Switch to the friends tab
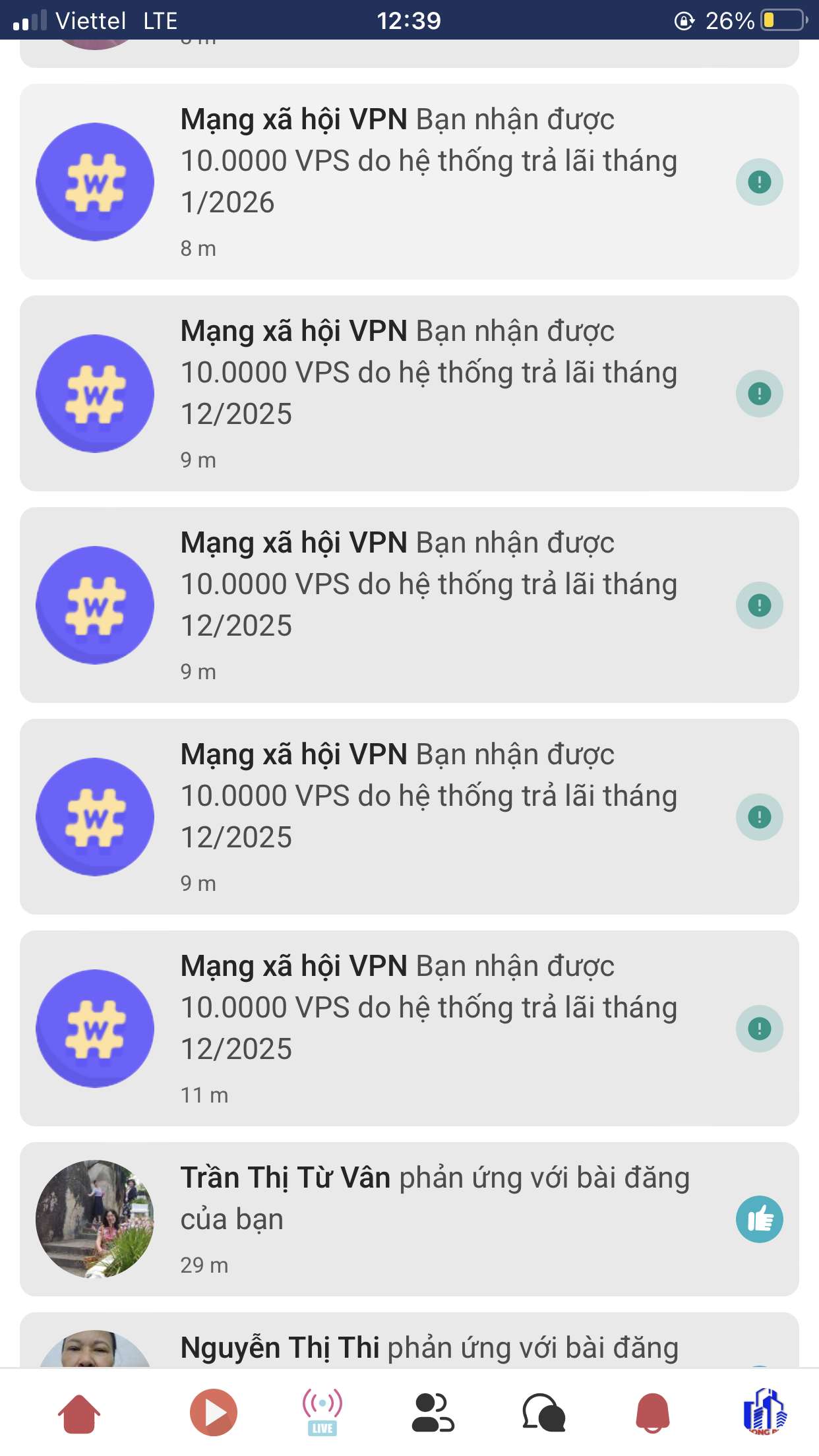This screenshot has height=1456, width=819. [433, 1413]
